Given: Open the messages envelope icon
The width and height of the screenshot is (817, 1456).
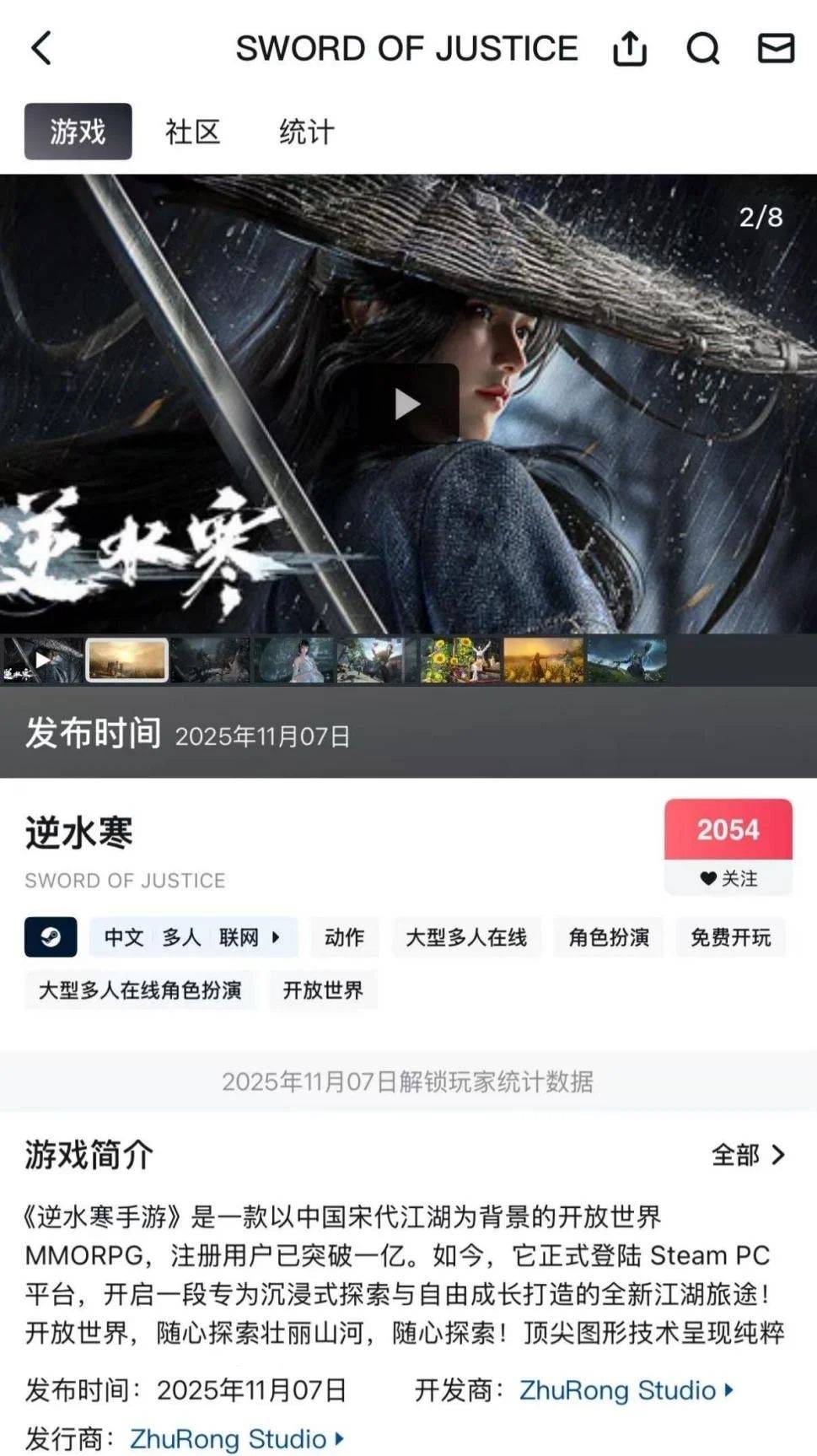Looking at the screenshot, I should [x=776, y=48].
